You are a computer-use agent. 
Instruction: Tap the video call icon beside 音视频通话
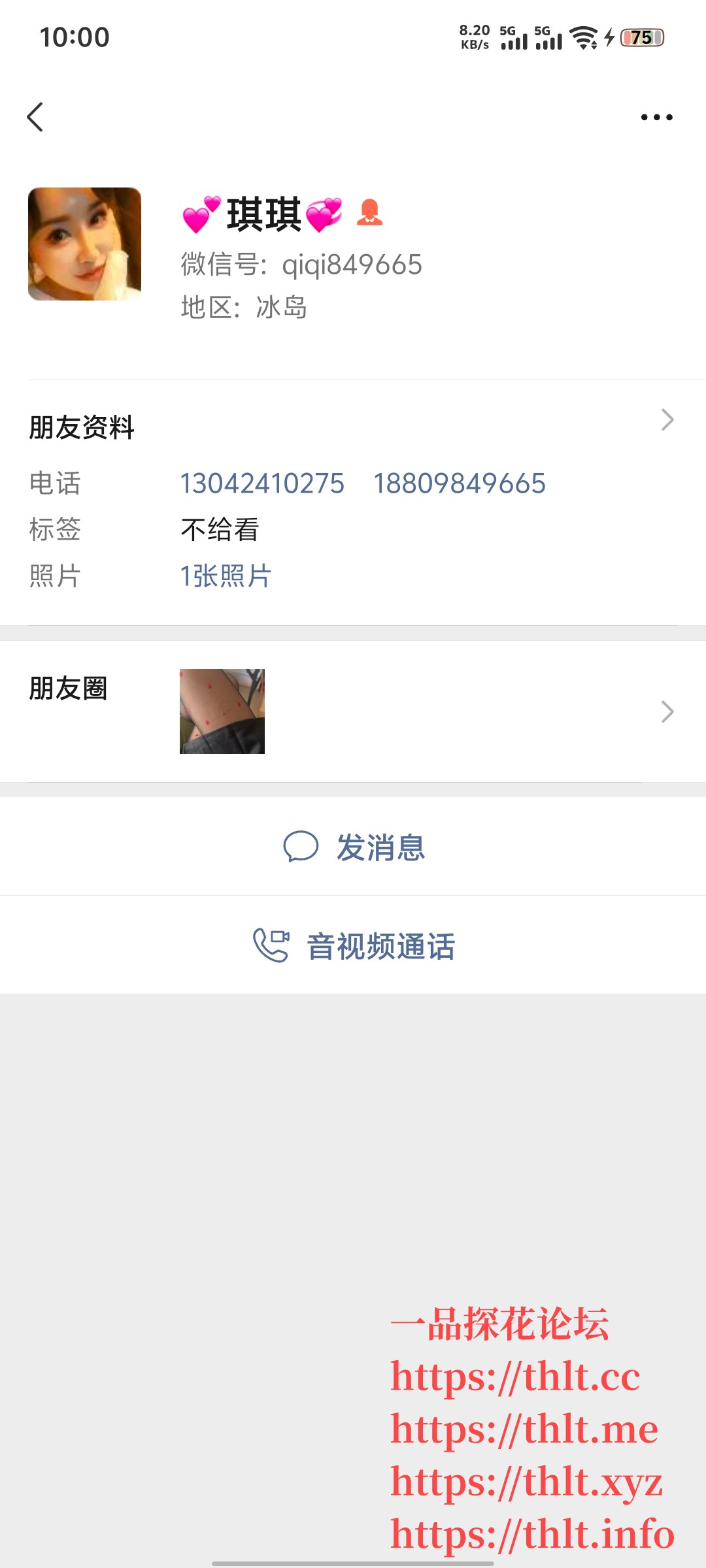click(272, 943)
